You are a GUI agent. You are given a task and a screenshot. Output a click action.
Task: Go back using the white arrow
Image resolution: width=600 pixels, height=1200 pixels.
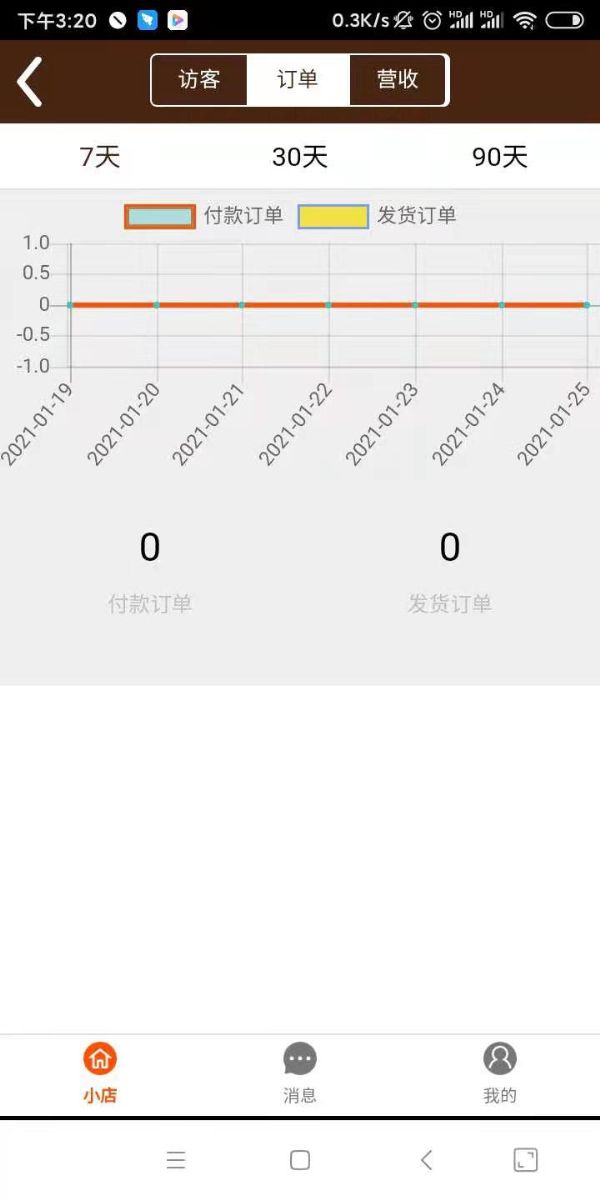click(x=30, y=81)
